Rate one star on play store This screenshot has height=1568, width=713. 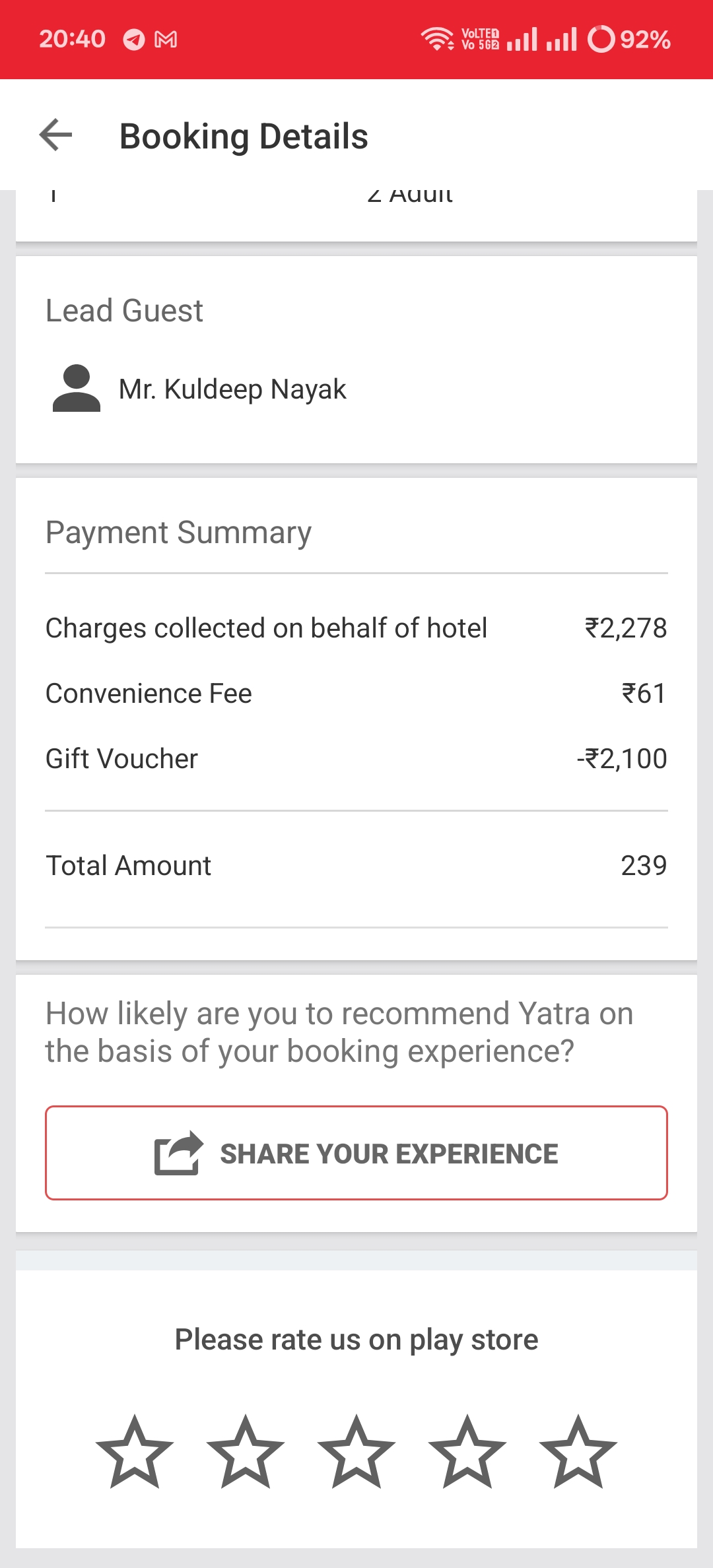(135, 1452)
